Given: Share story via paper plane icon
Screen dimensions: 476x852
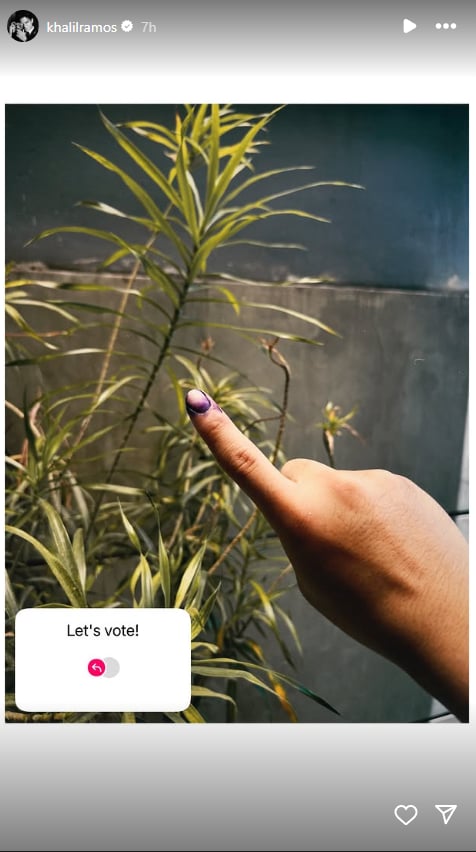Looking at the screenshot, I should coord(446,814).
